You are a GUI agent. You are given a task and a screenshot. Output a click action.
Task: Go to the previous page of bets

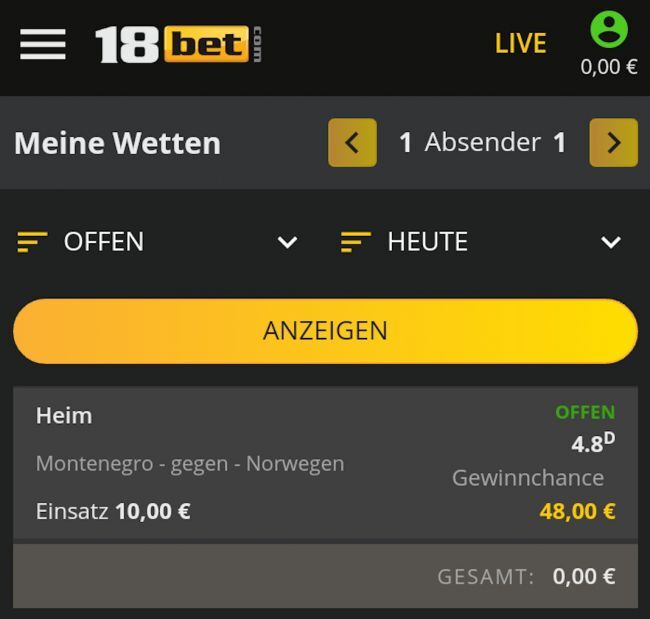[x=352, y=143]
